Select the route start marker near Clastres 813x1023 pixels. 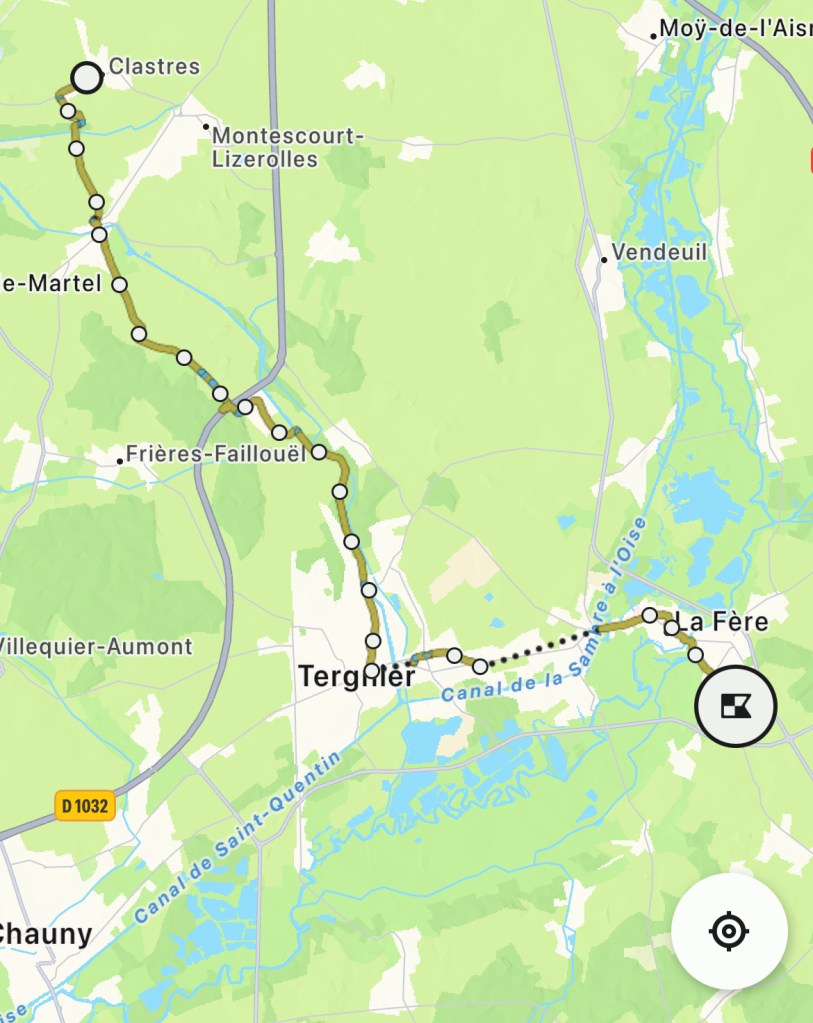88,77
